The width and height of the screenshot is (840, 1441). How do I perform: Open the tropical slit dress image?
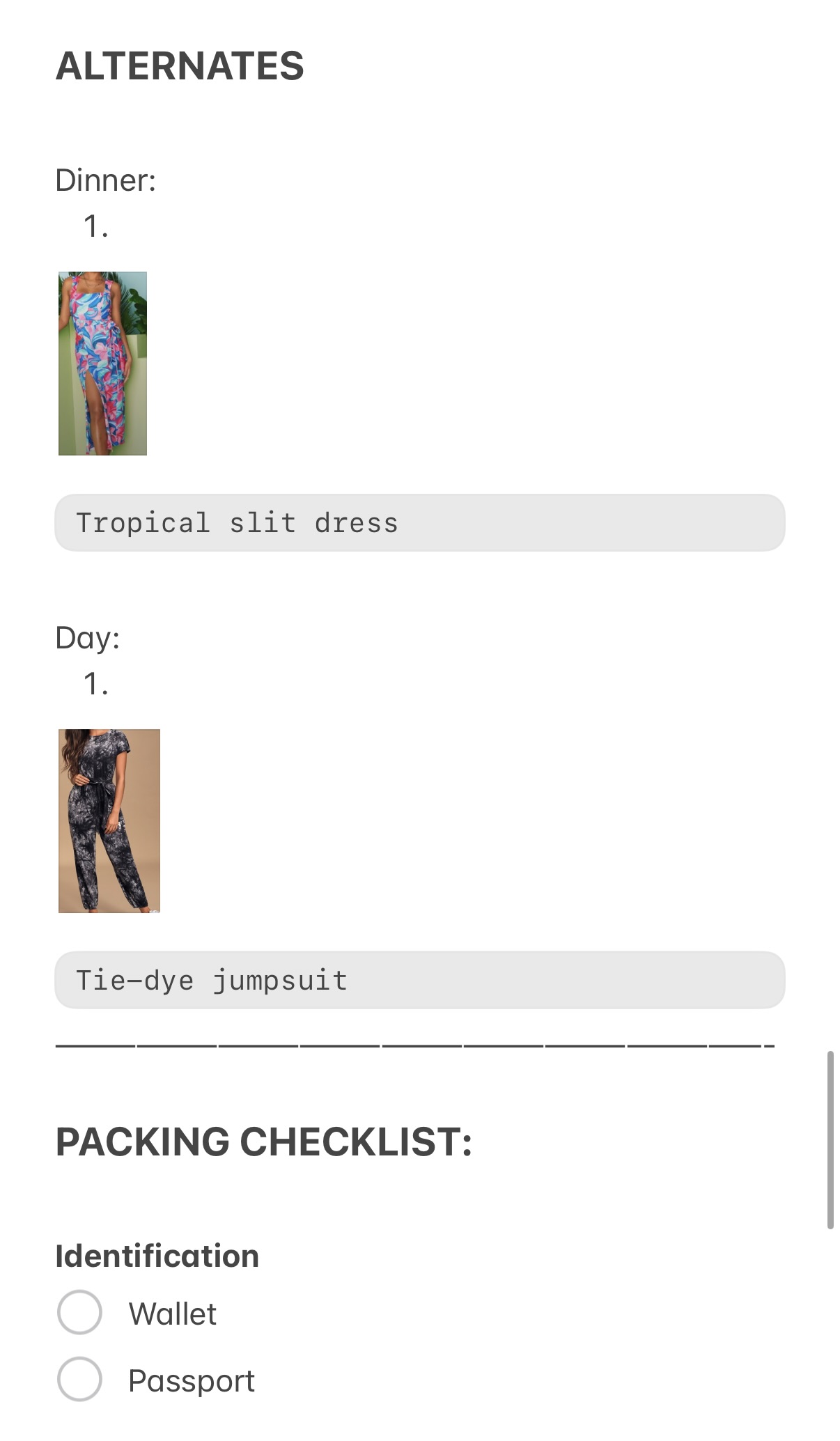(102, 363)
